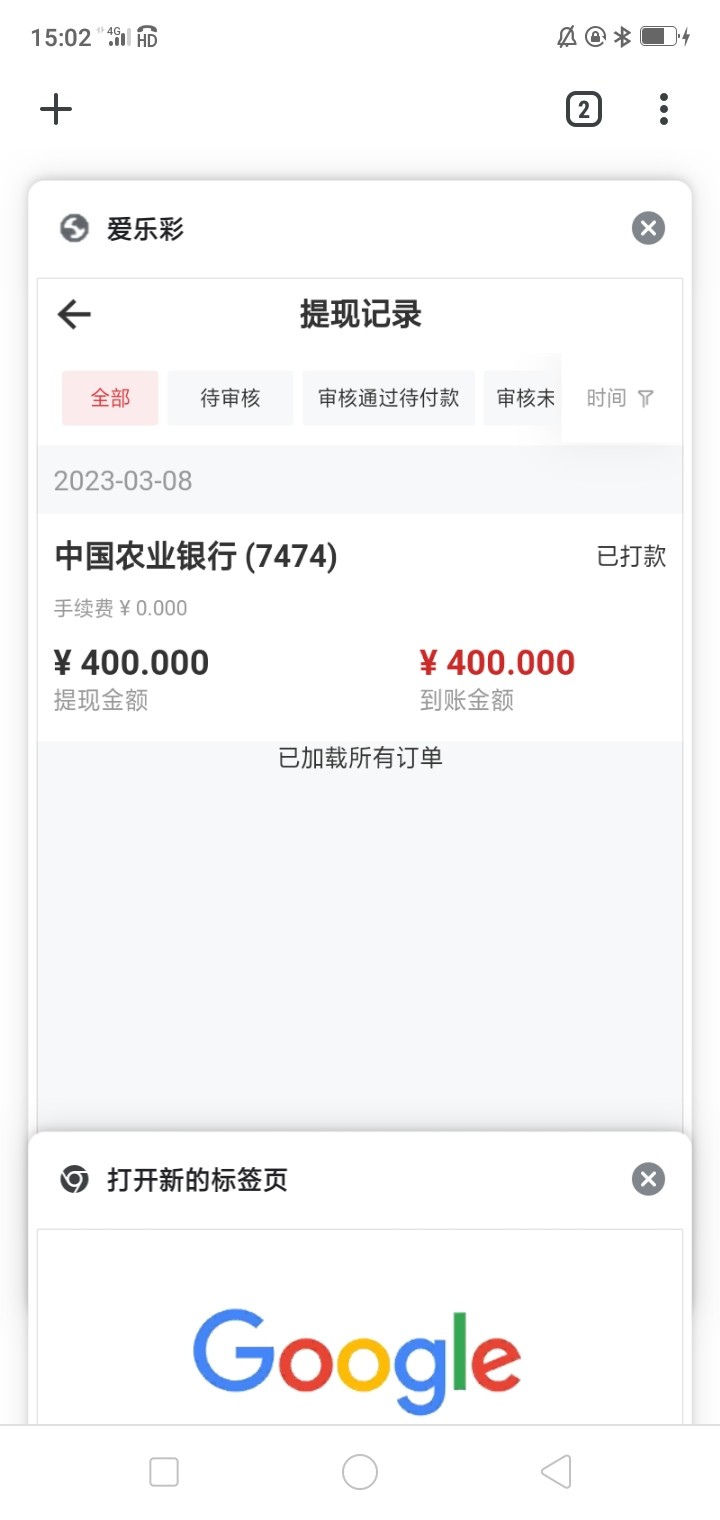Screen dimensions: 720x1520
Task: Switch to the 待审核 filter tab
Action: [x=230, y=397]
